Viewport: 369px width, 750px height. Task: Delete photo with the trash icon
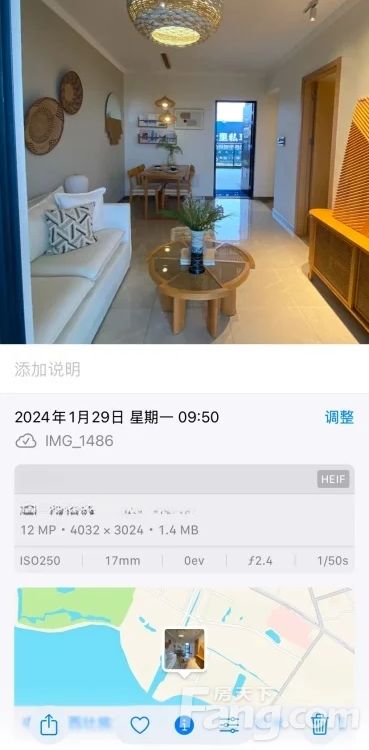click(x=320, y=725)
